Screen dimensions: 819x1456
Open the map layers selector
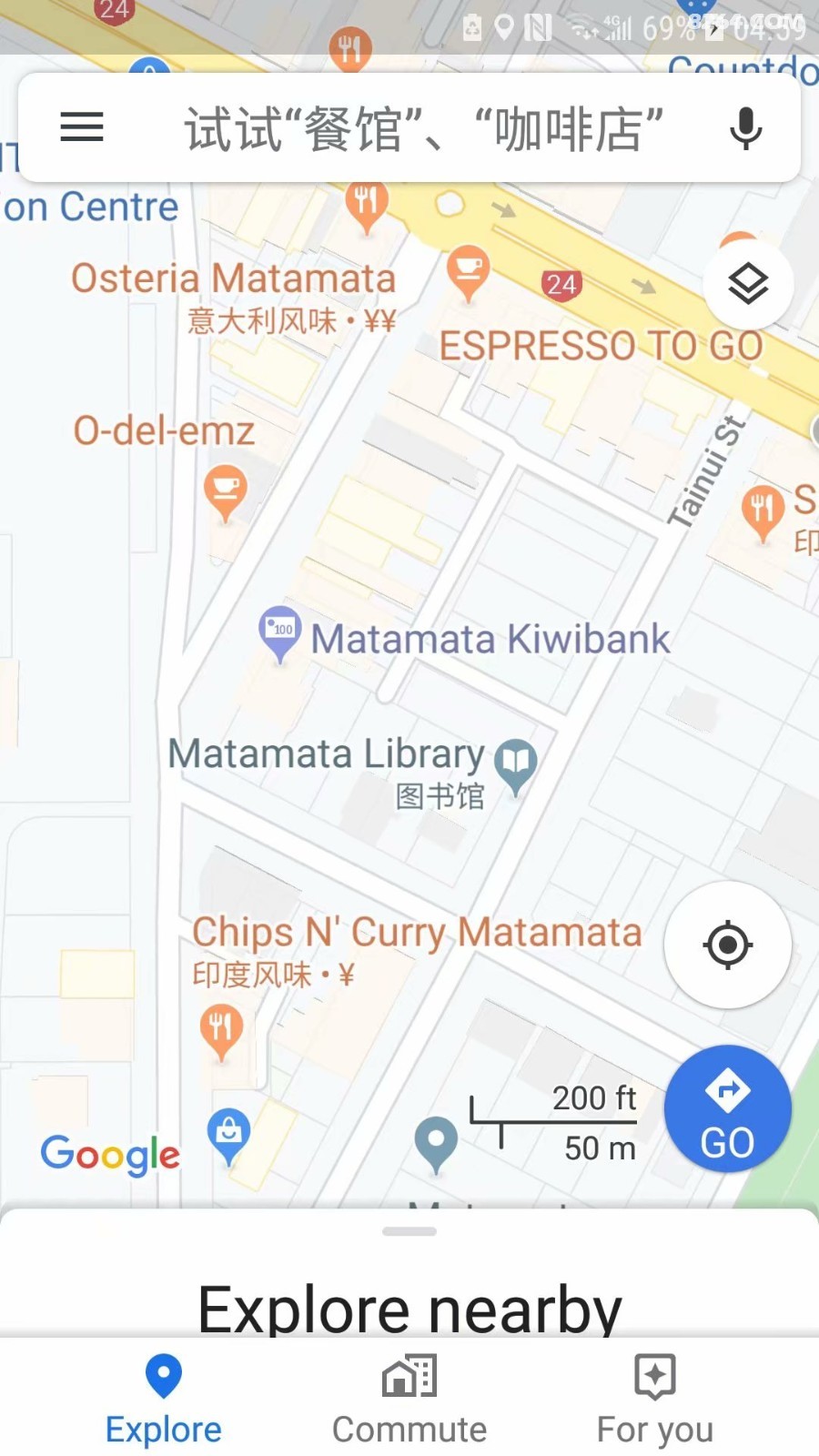click(x=748, y=285)
